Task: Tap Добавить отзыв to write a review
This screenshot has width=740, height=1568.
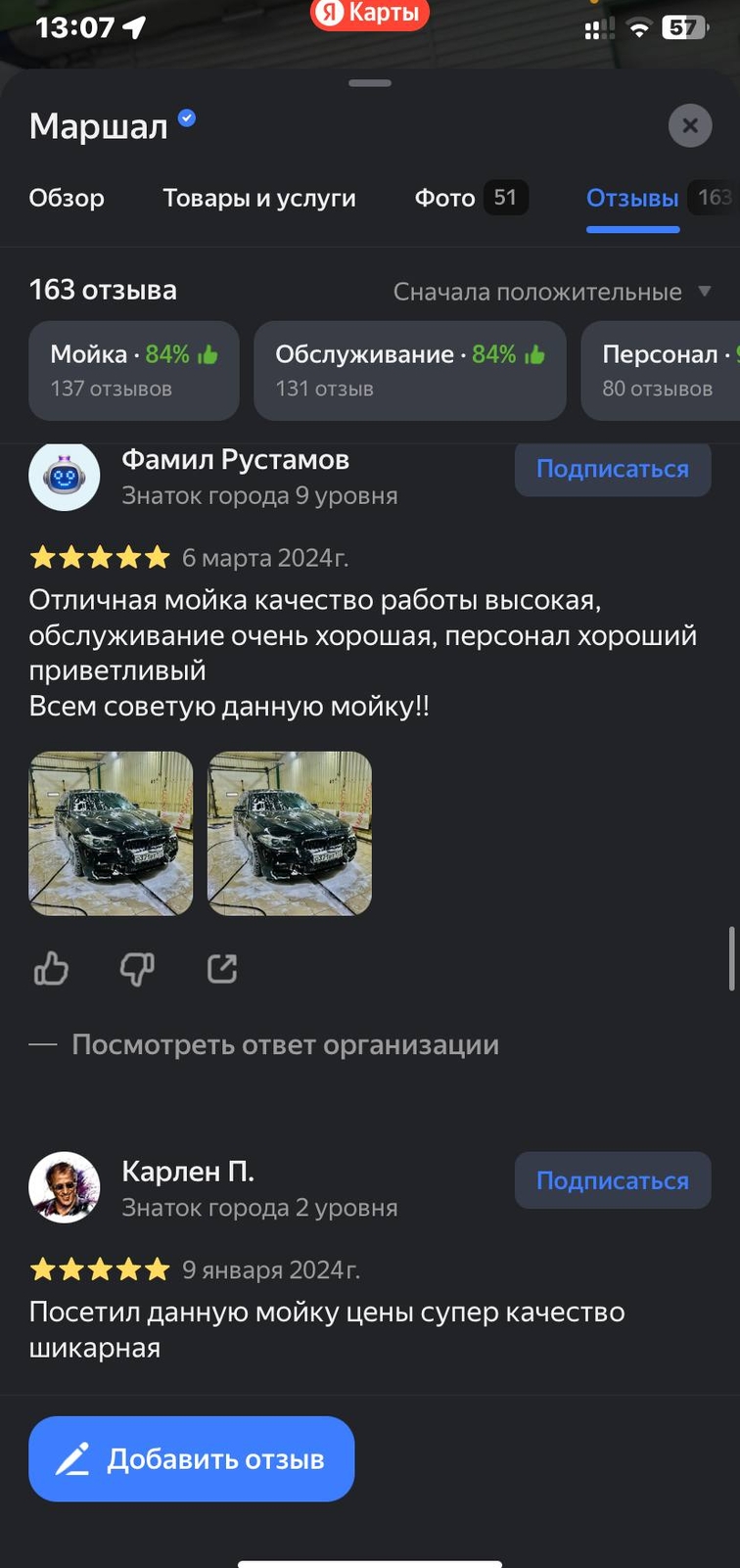Action: 191,1458
